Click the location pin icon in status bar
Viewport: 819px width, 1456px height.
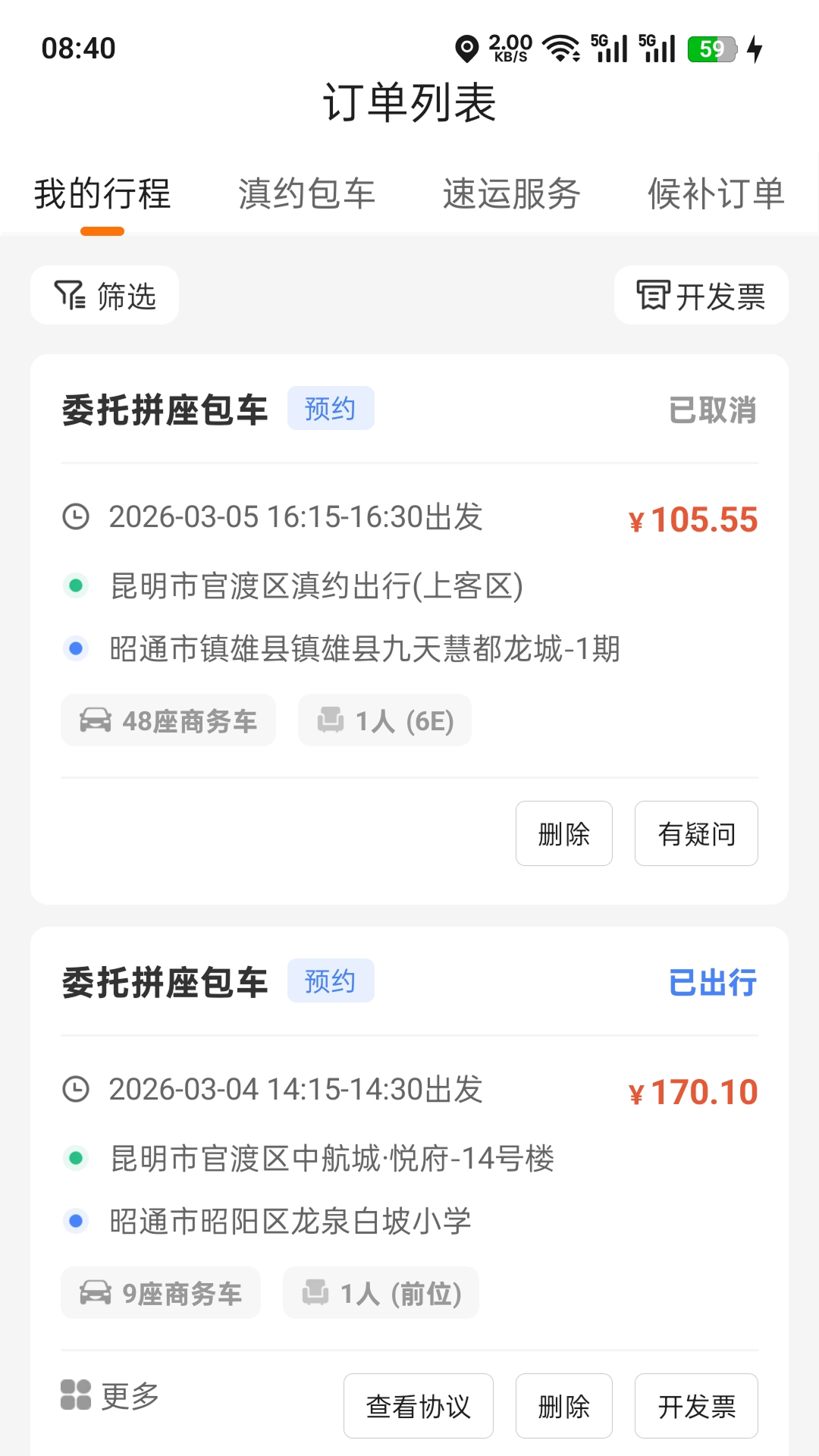coord(467,47)
